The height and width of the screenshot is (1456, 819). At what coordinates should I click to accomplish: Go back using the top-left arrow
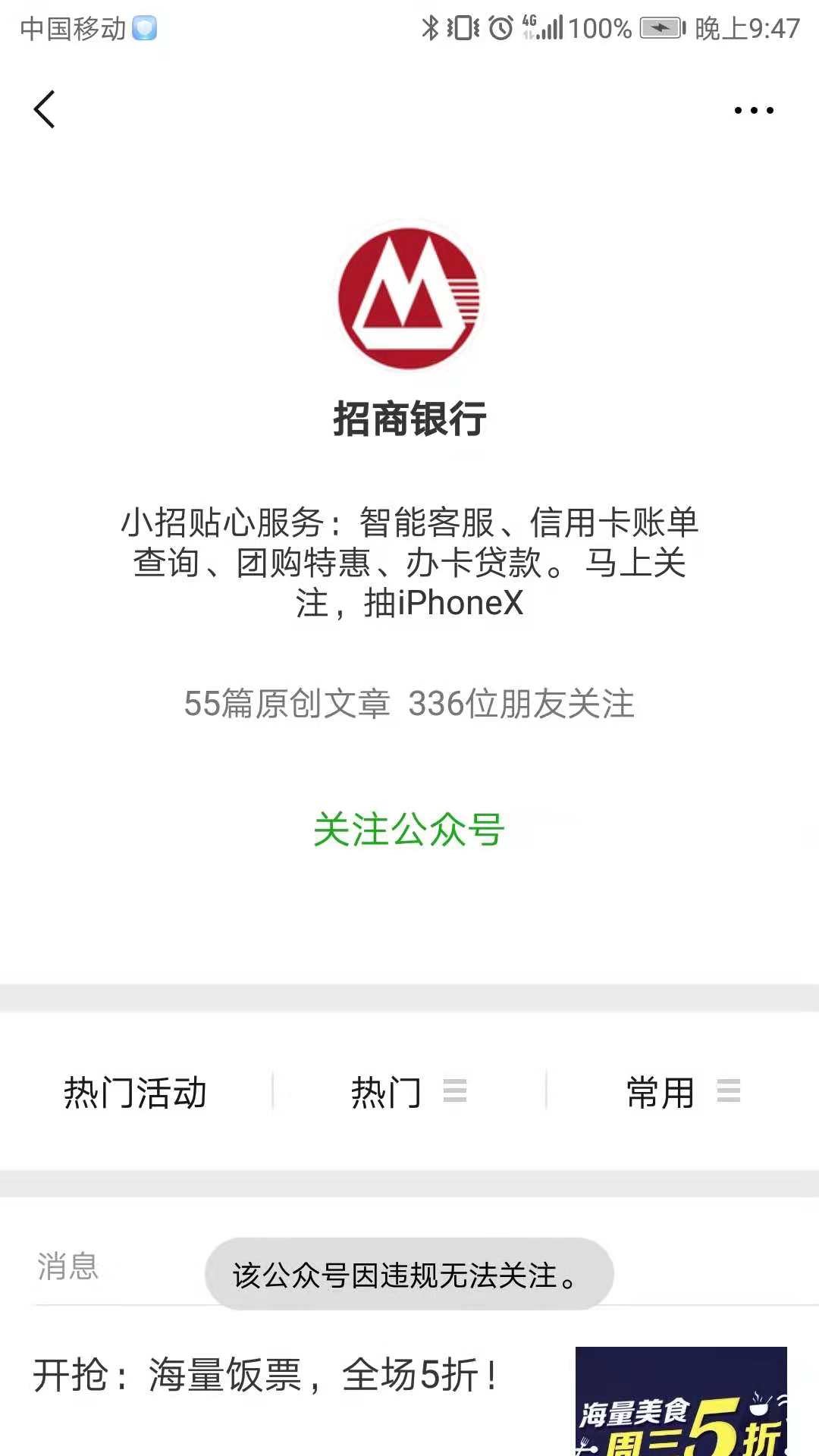(45, 110)
